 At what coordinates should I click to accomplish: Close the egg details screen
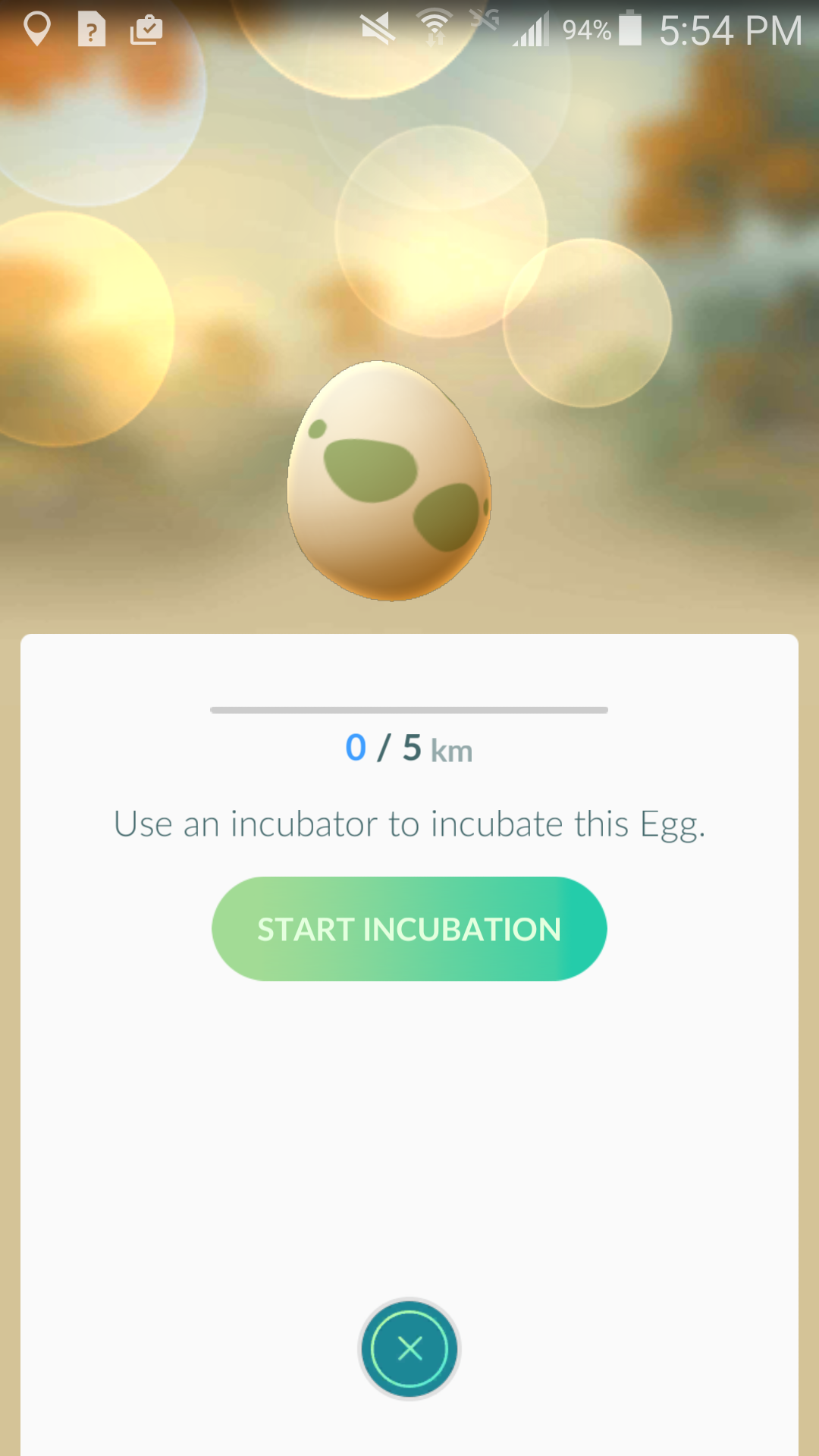coord(409,1348)
